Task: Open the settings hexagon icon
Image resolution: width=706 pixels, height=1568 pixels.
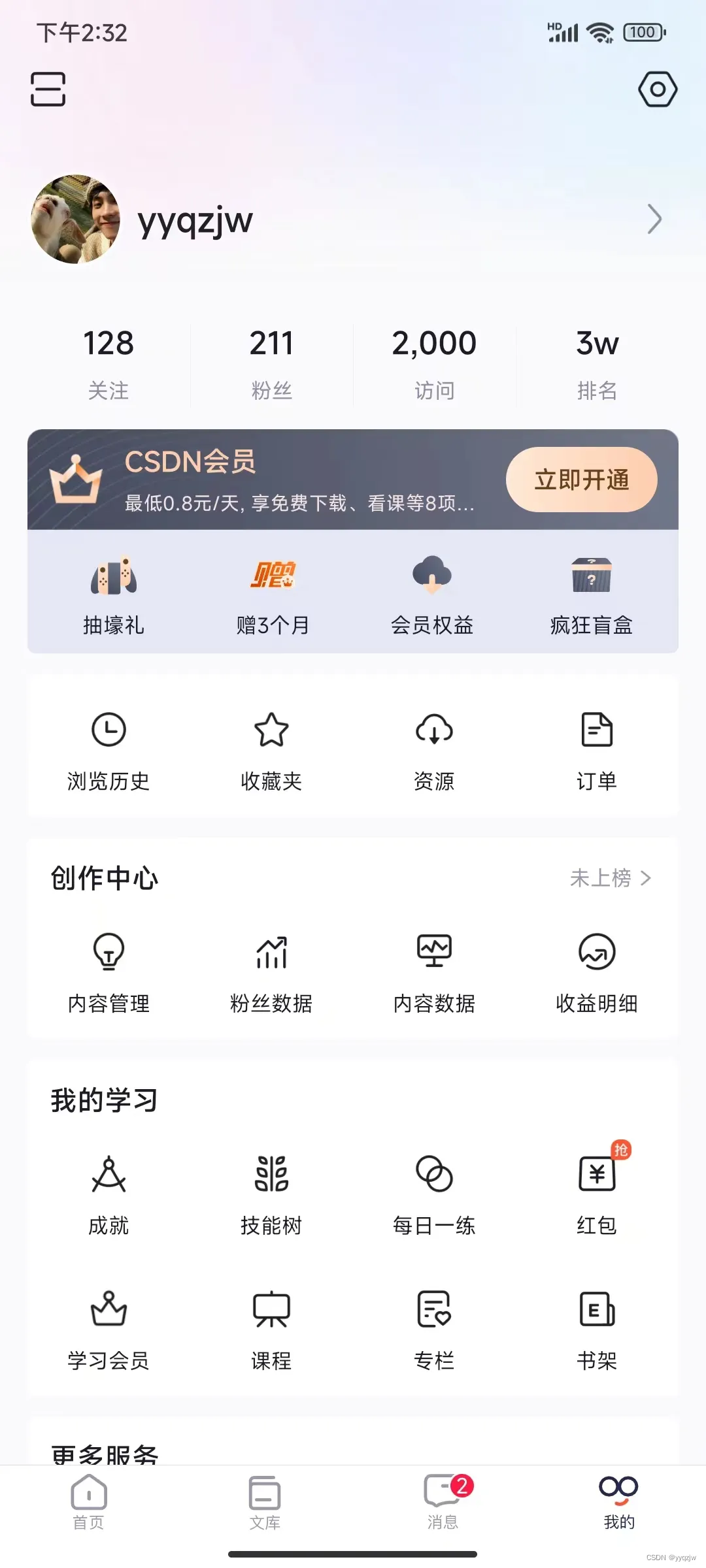Action: point(657,89)
